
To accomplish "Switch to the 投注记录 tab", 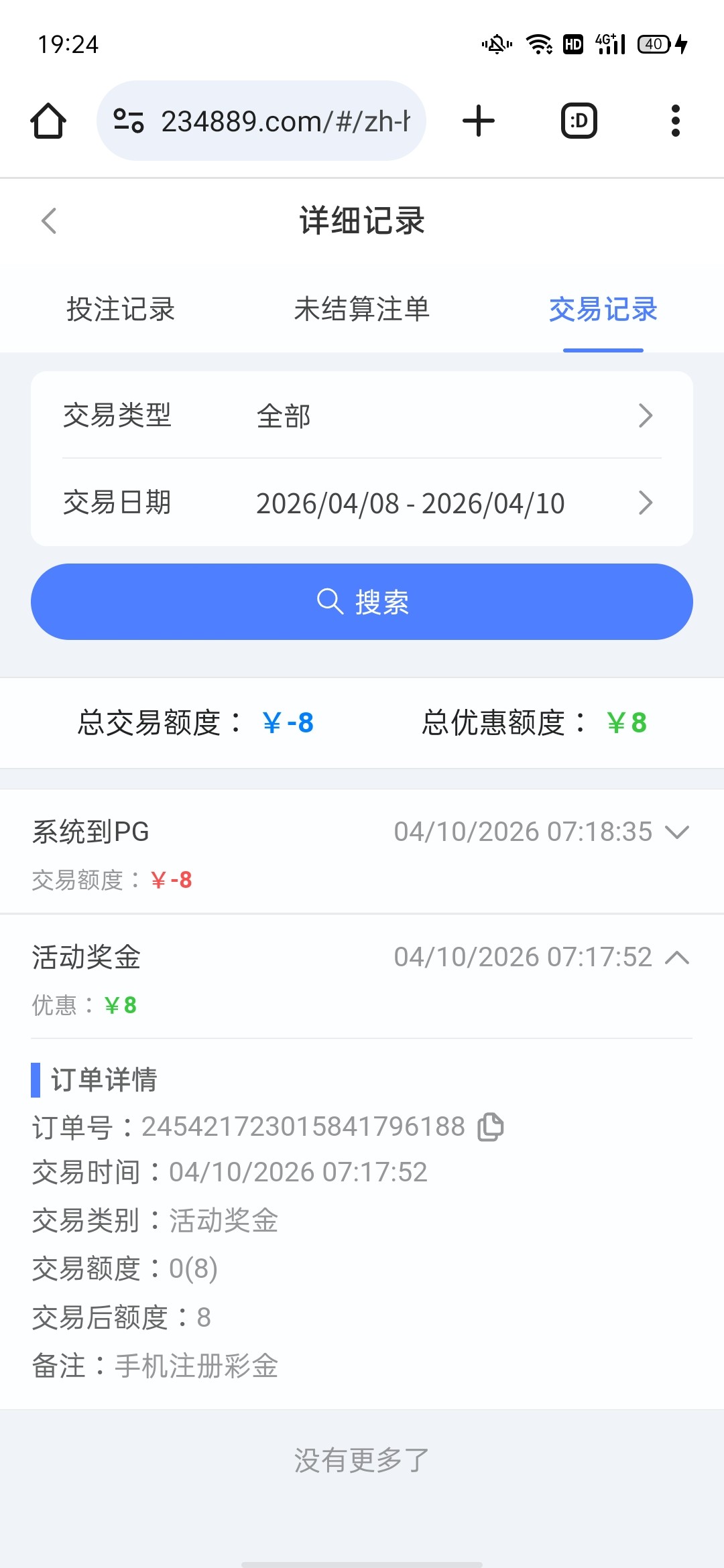I will (x=121, y=310).
